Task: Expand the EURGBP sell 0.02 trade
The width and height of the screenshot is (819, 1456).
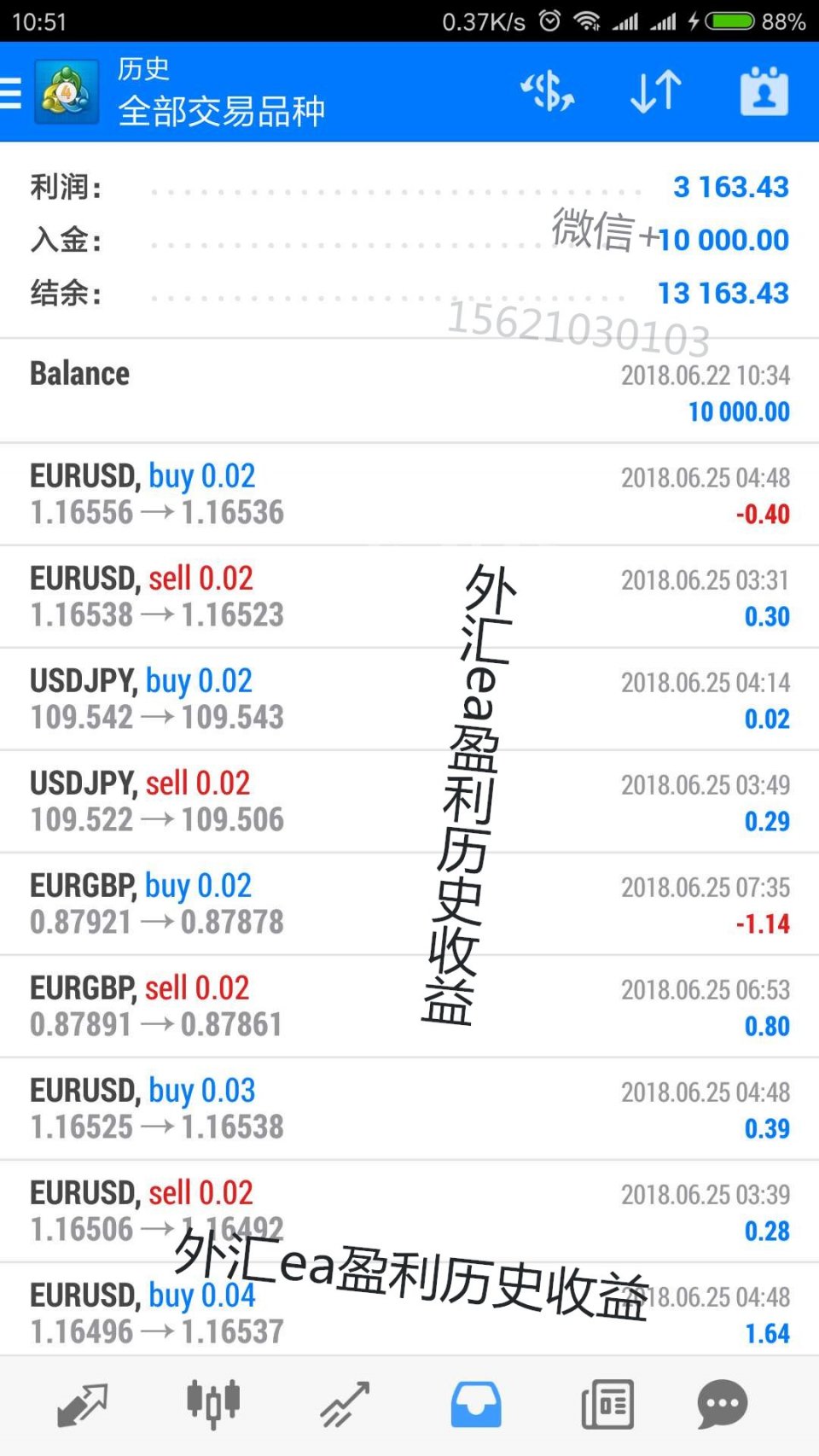Action: 409,1006
